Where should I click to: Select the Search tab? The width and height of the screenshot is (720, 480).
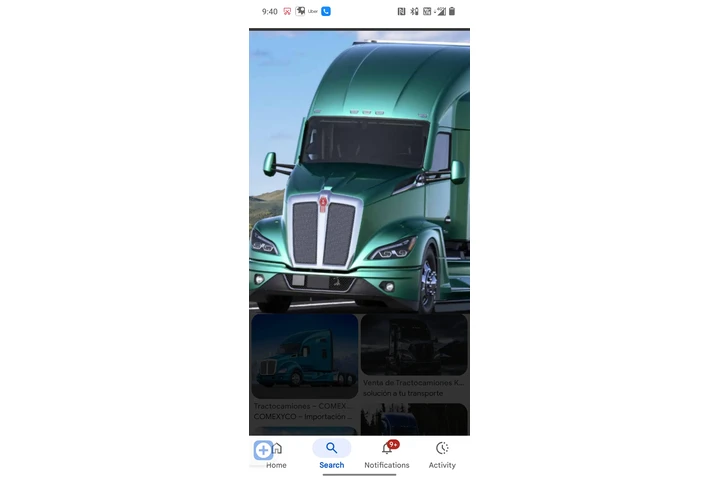(331, 454)
